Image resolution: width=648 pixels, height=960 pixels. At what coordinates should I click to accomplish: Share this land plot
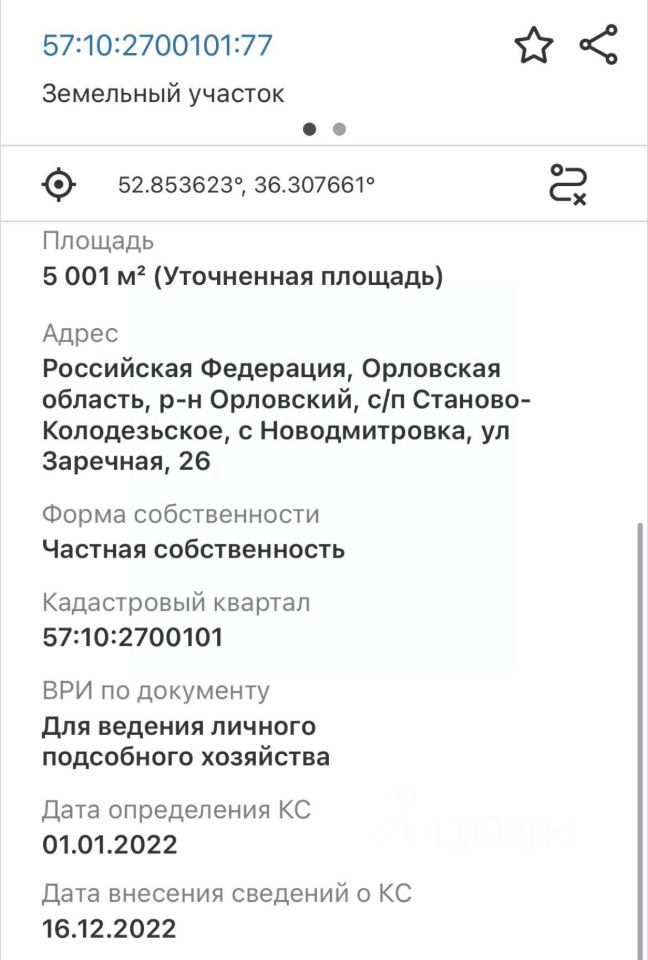point(599,44)
